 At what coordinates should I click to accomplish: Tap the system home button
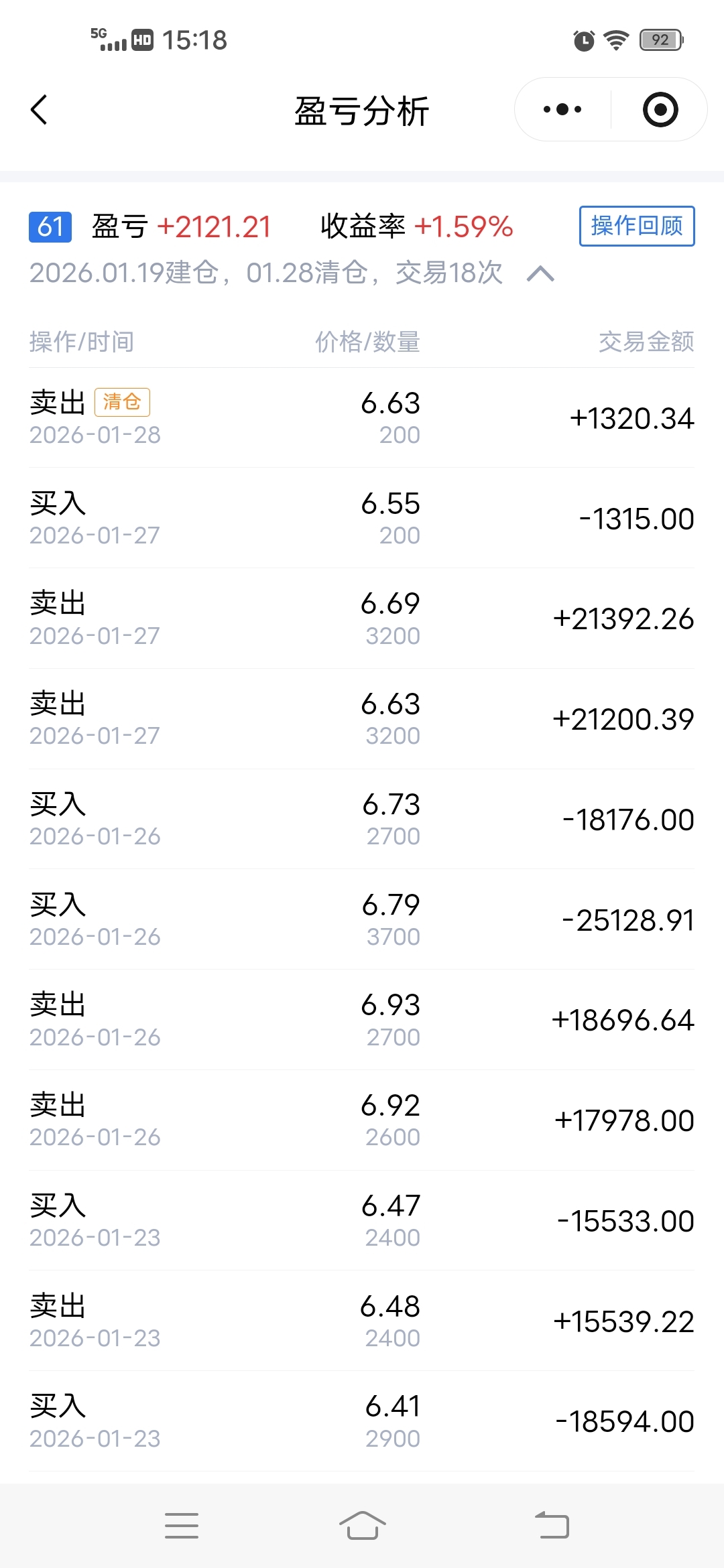point(362,1526)
